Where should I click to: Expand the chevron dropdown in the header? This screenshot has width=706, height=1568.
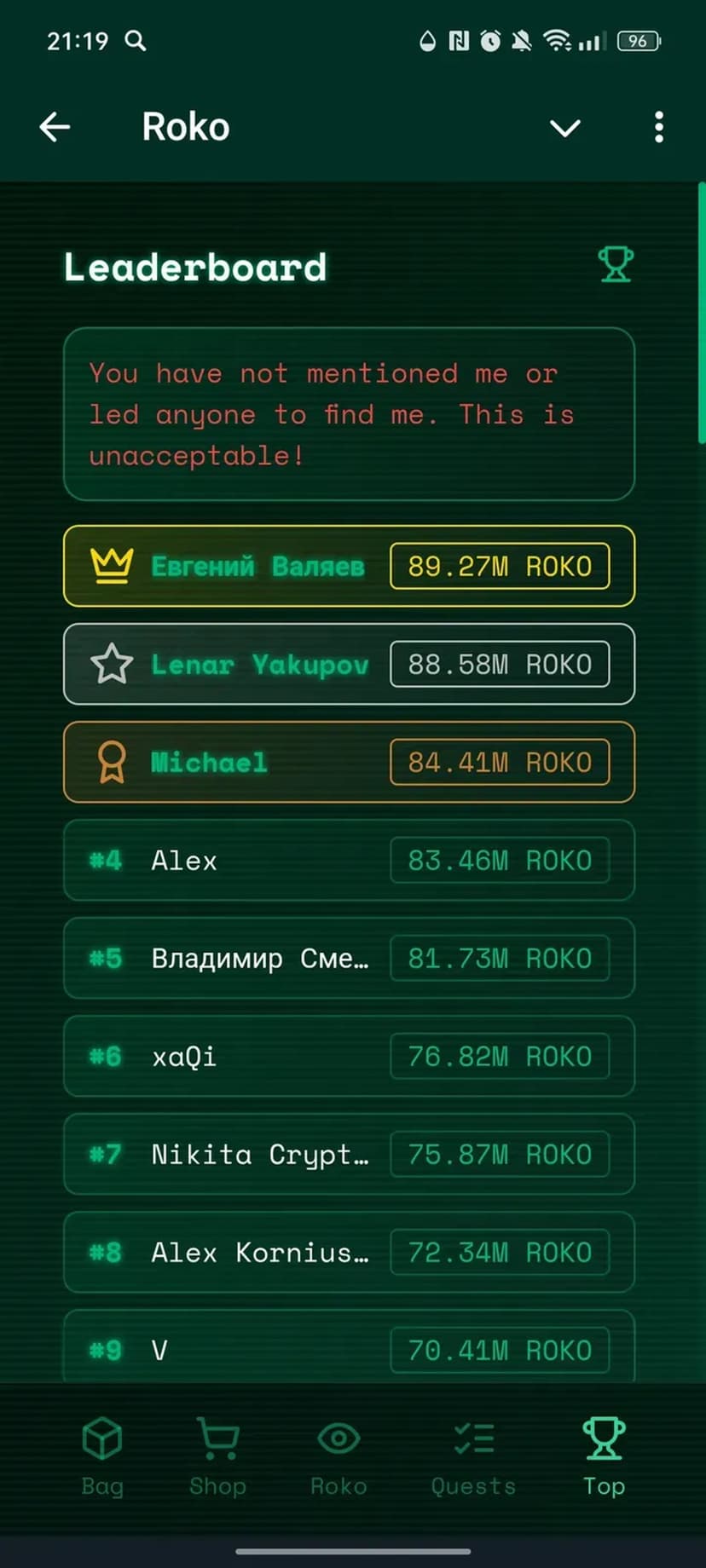point(564,128)
